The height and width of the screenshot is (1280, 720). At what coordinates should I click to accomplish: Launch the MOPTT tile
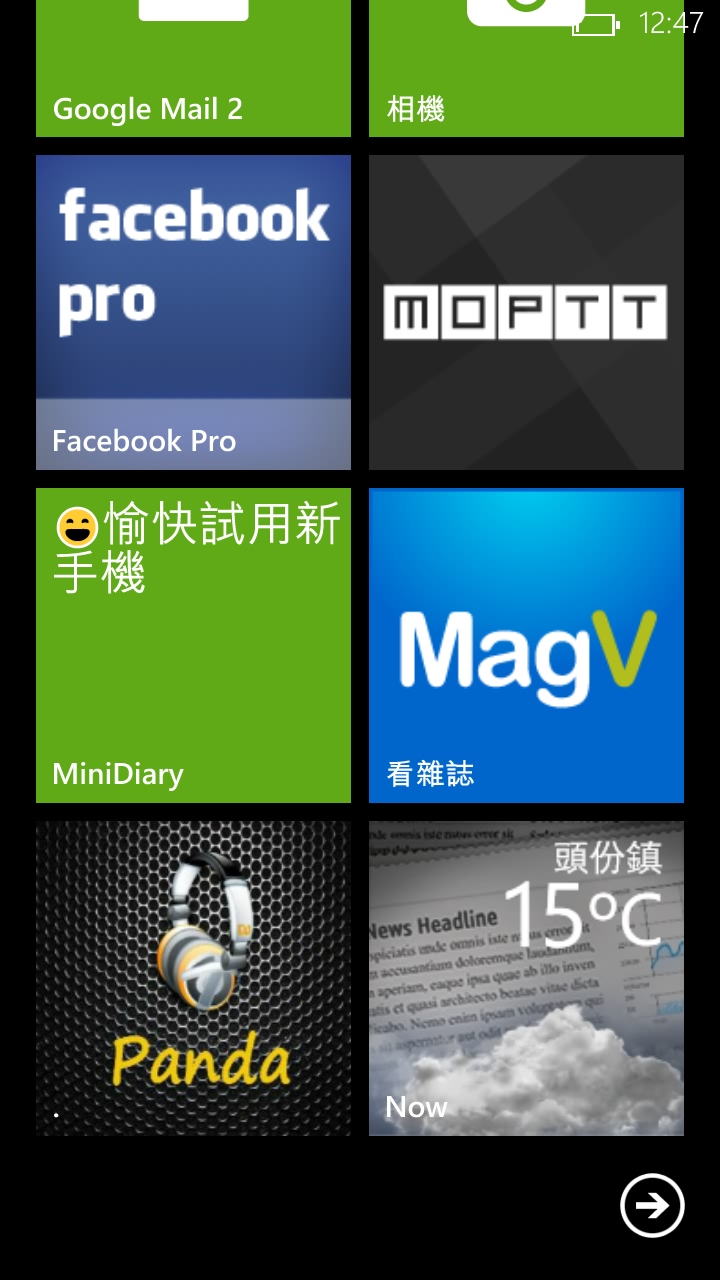[x=526, y=312]
